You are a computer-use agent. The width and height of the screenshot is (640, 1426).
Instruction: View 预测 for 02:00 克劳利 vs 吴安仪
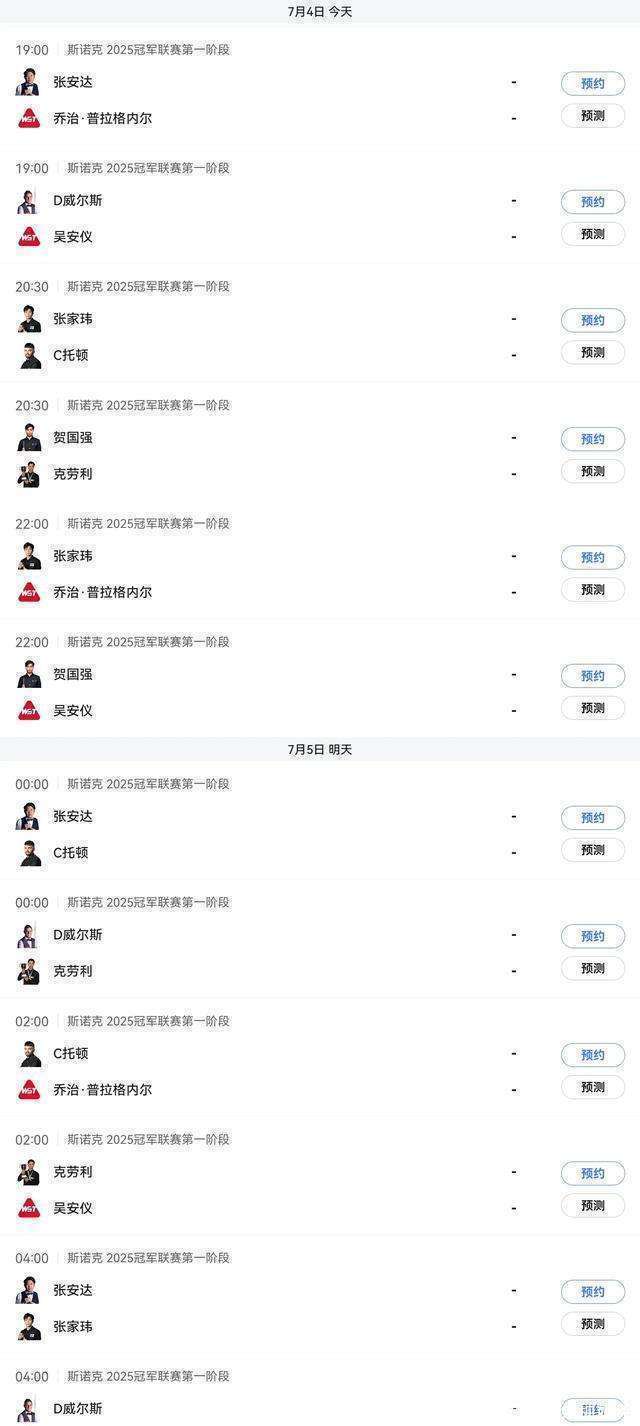click(x=592, y=1205)
